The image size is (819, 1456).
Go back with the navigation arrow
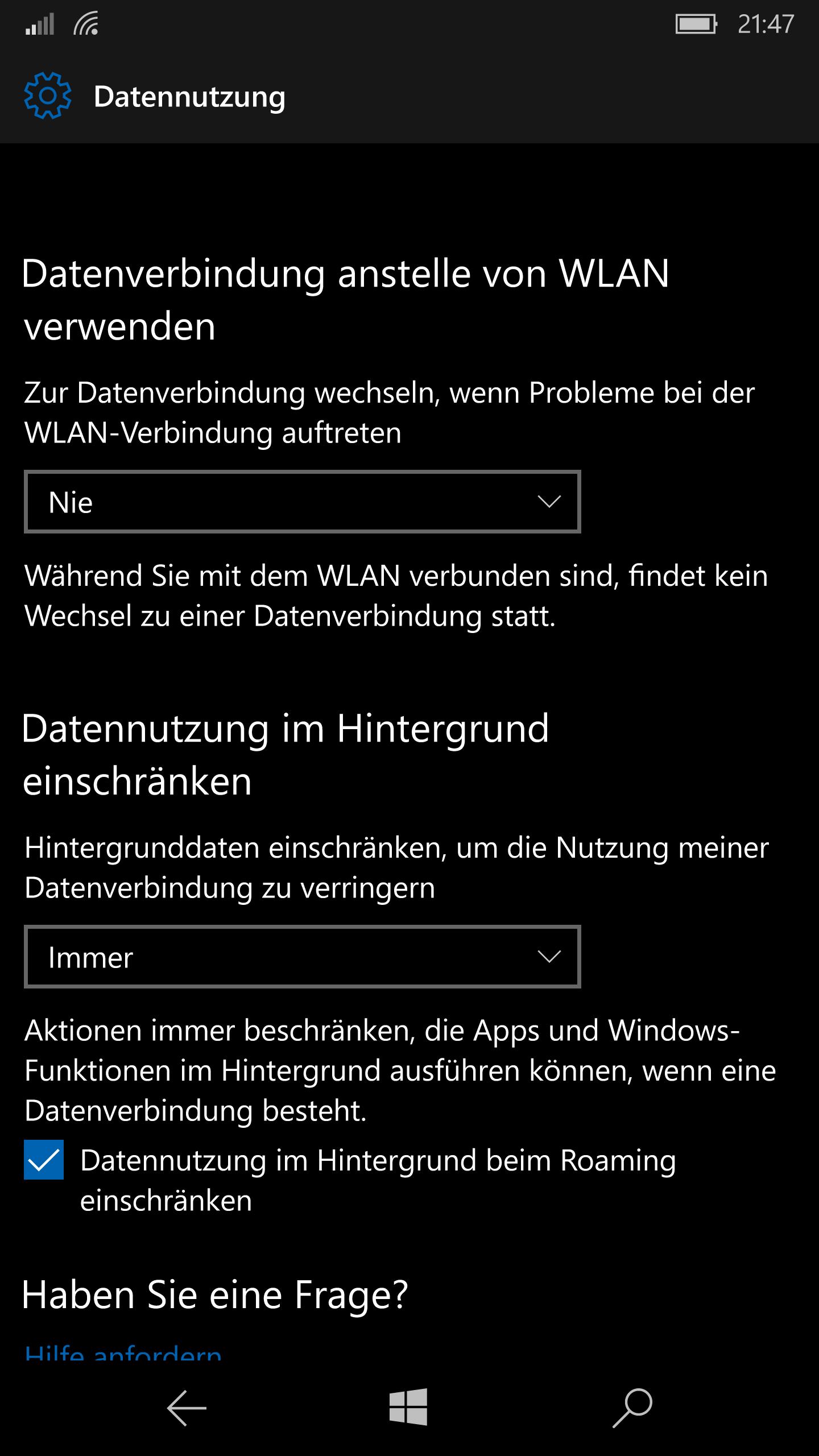tap(186, 1408)
